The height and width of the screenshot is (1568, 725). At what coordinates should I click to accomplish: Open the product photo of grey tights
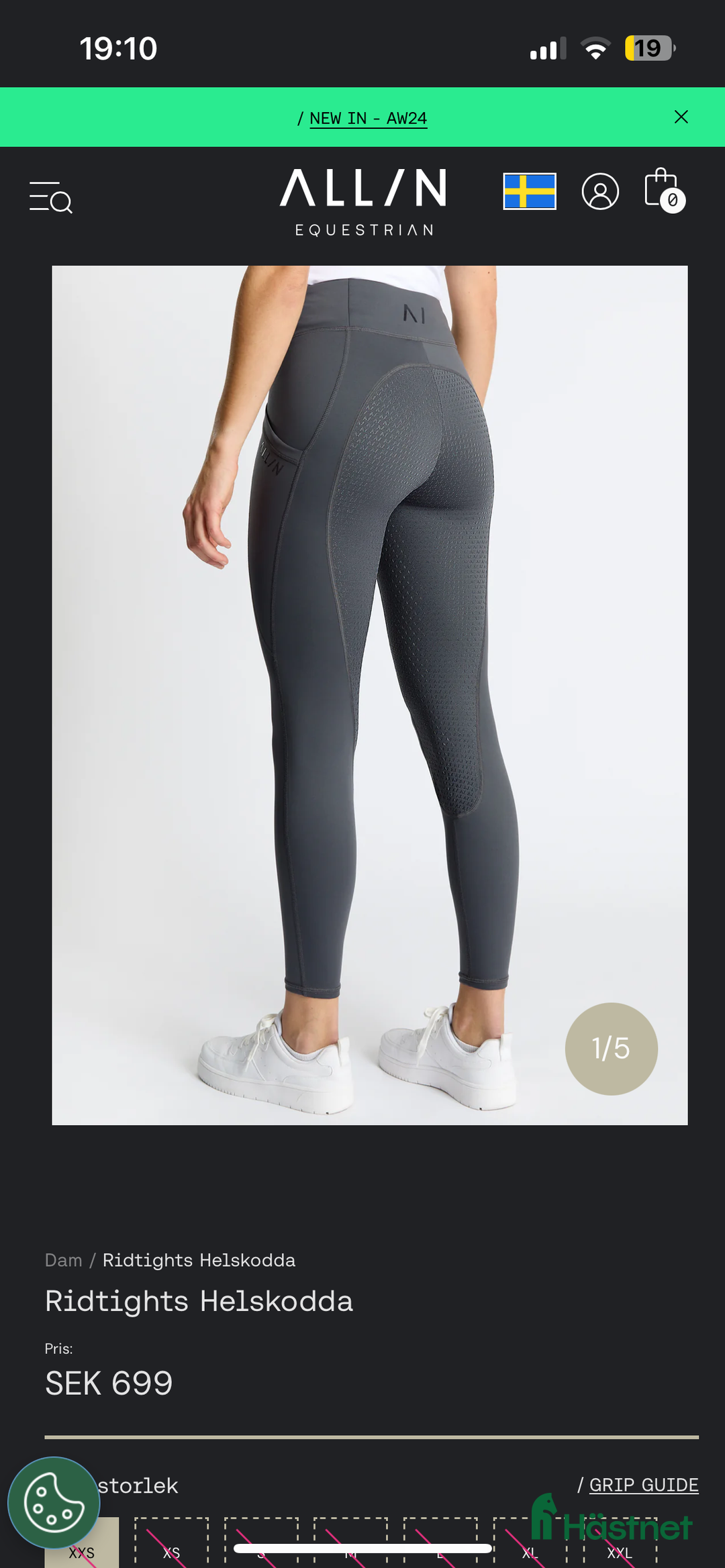tap(369, 694)
